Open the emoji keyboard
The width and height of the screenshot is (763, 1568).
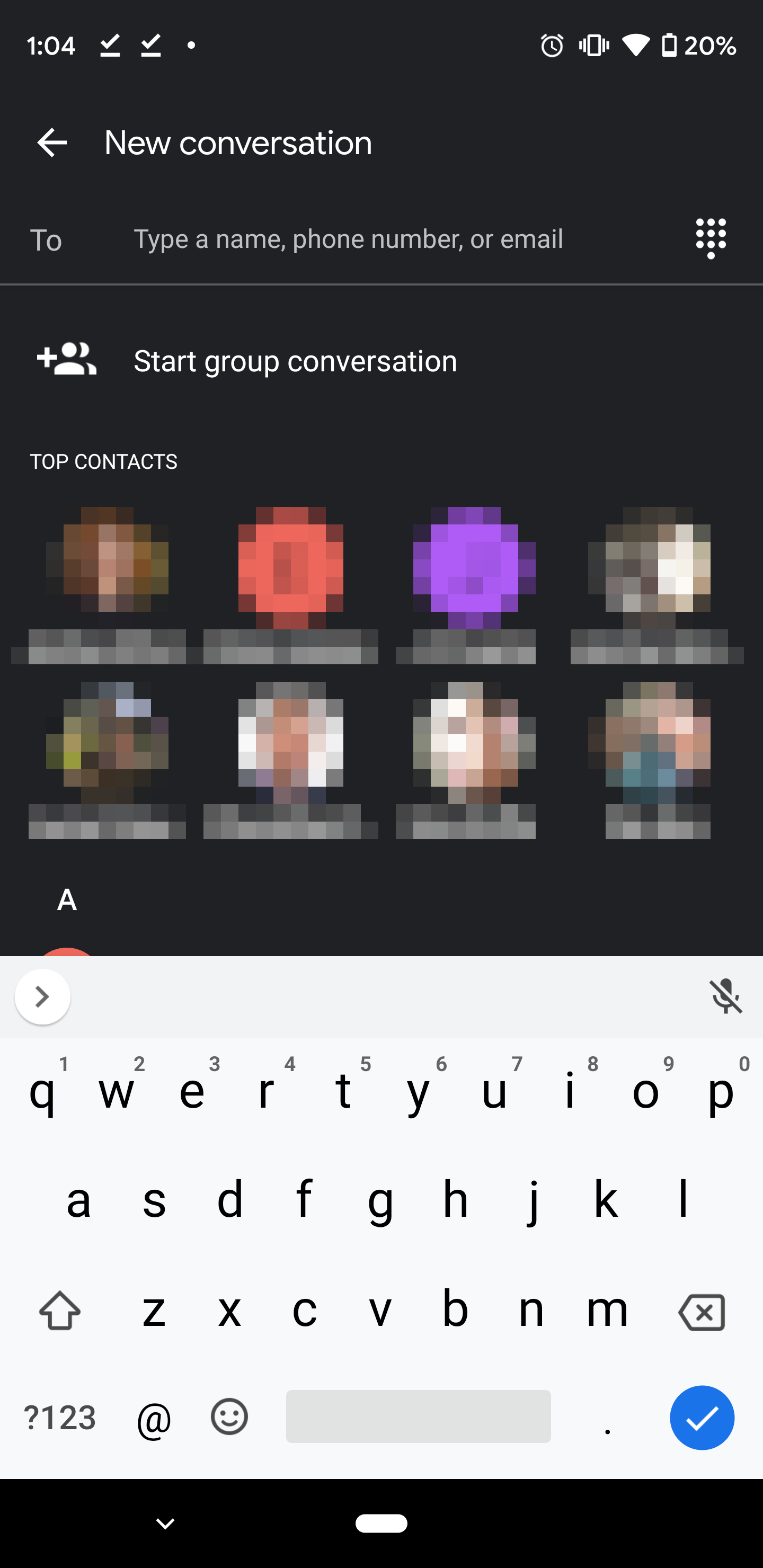tap(229, 1416)
